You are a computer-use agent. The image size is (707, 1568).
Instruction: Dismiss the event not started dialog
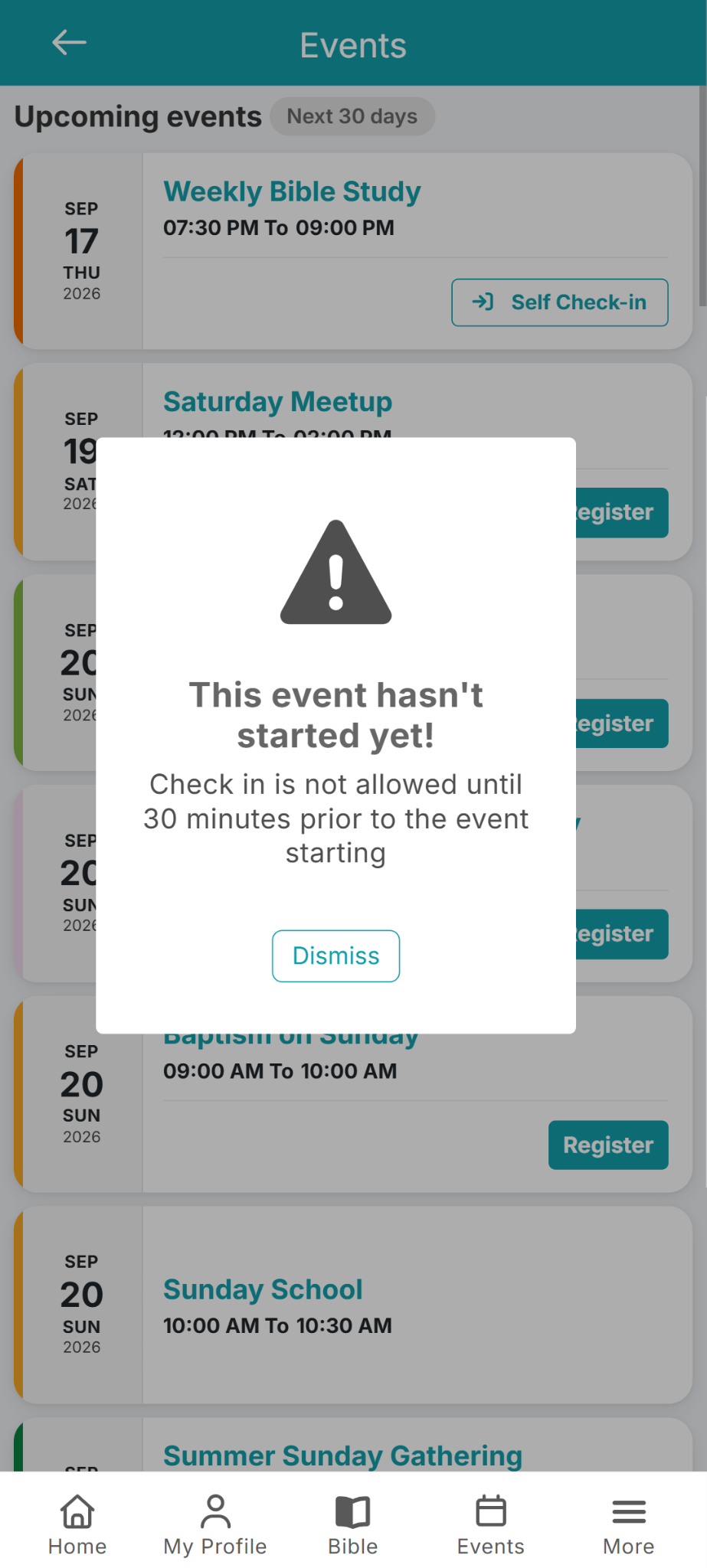click(x=335, y=955)
